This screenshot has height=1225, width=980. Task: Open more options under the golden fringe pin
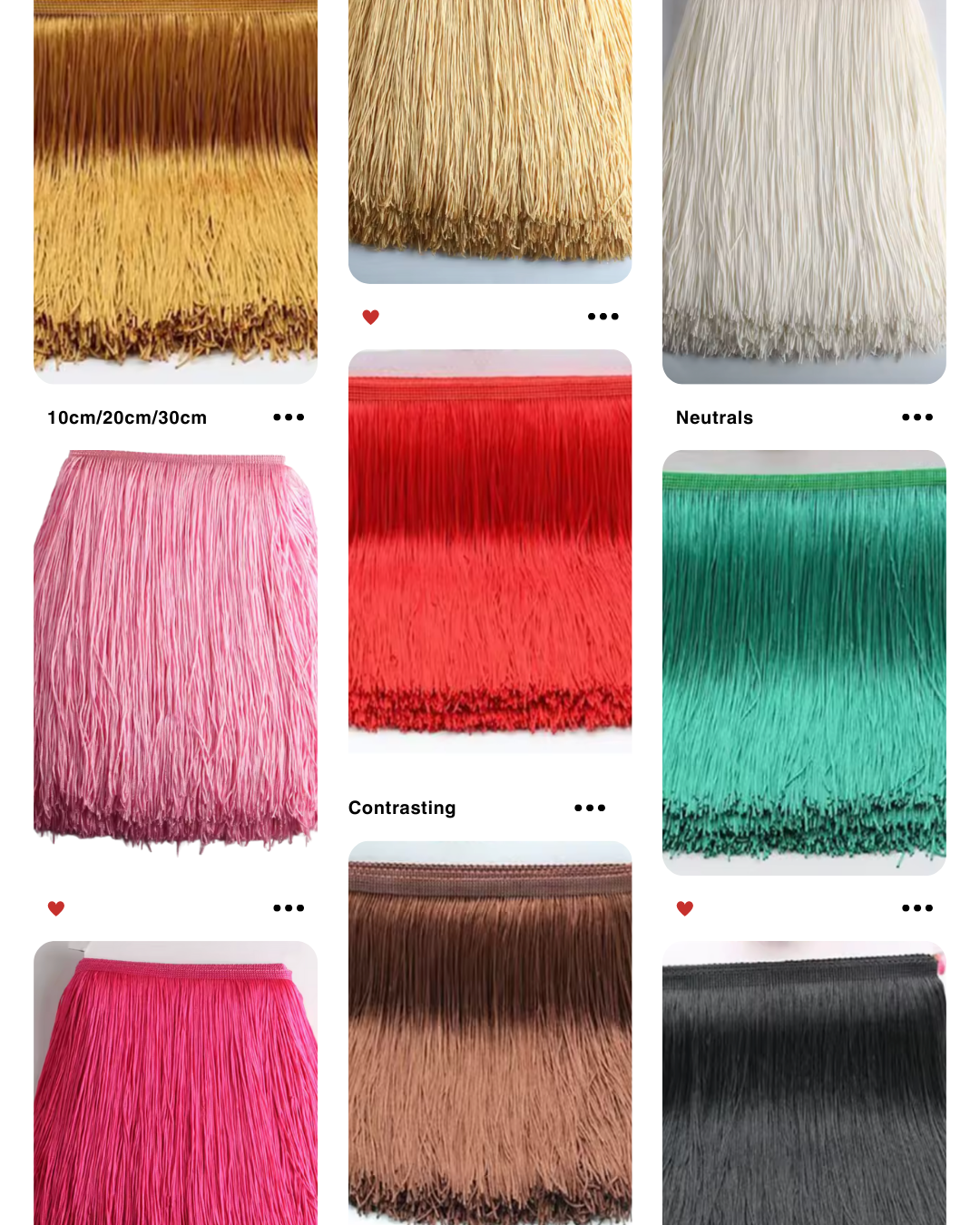603,317
